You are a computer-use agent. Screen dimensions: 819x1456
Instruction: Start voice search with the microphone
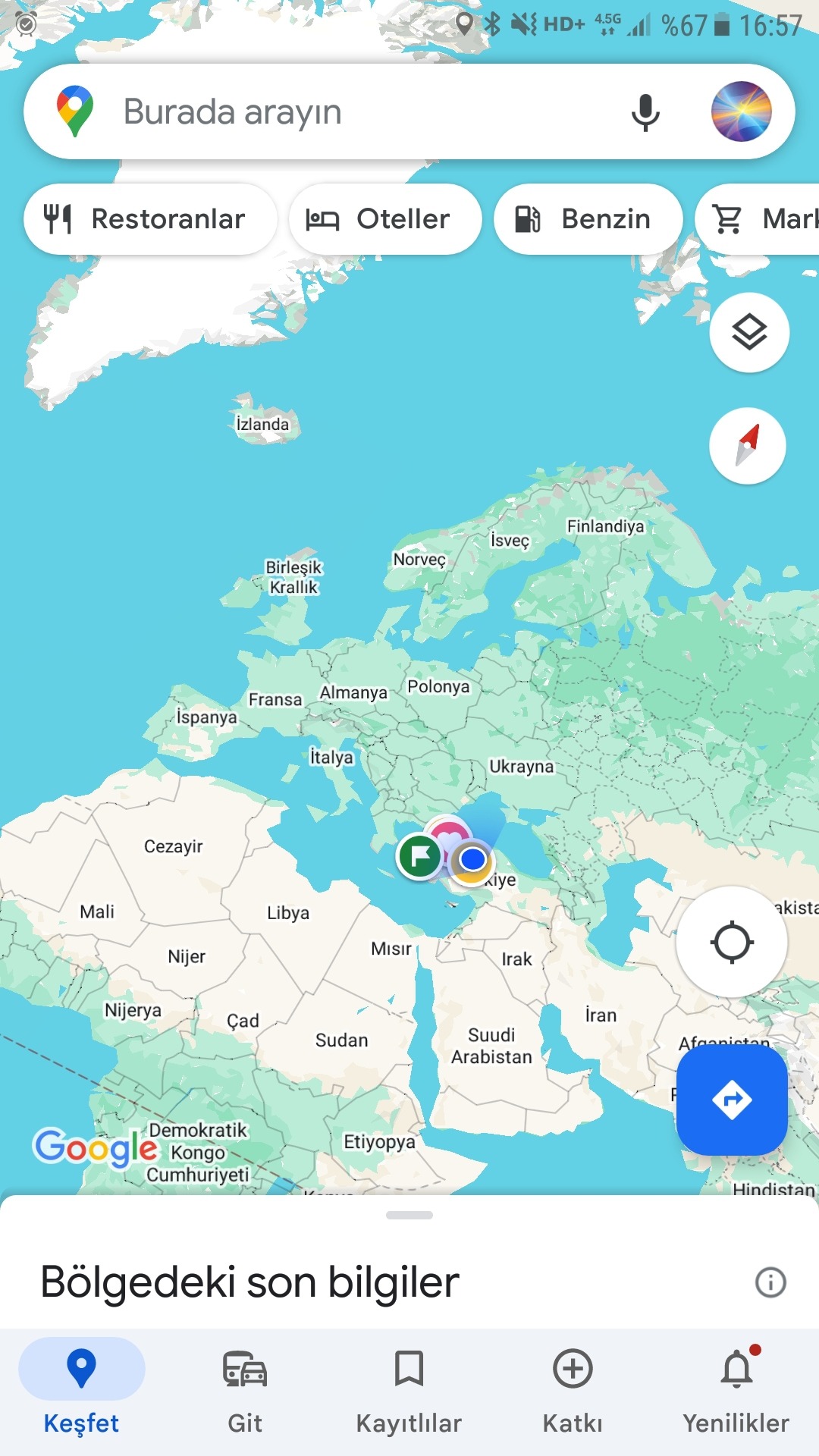(x=645, y=112)
